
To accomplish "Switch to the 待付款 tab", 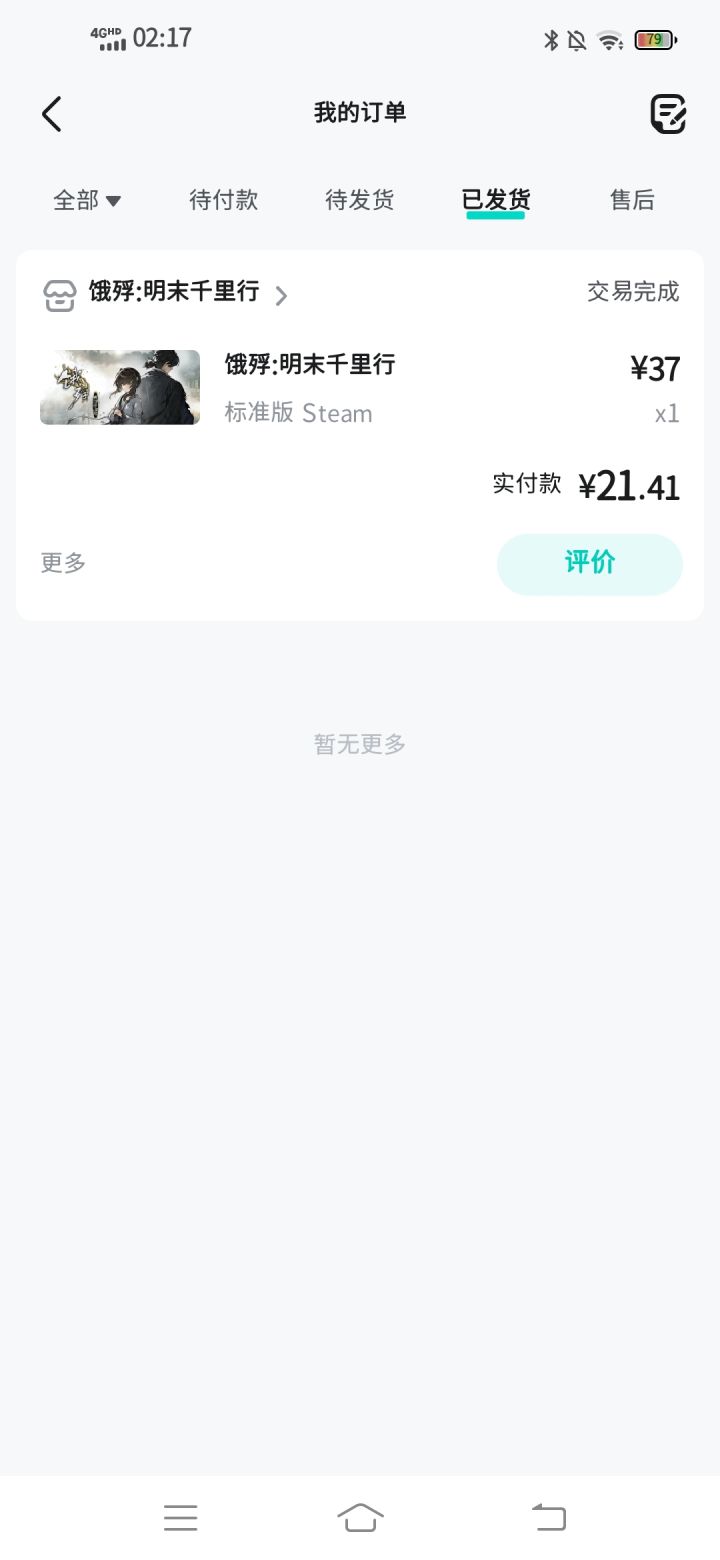I will (224, 200).
